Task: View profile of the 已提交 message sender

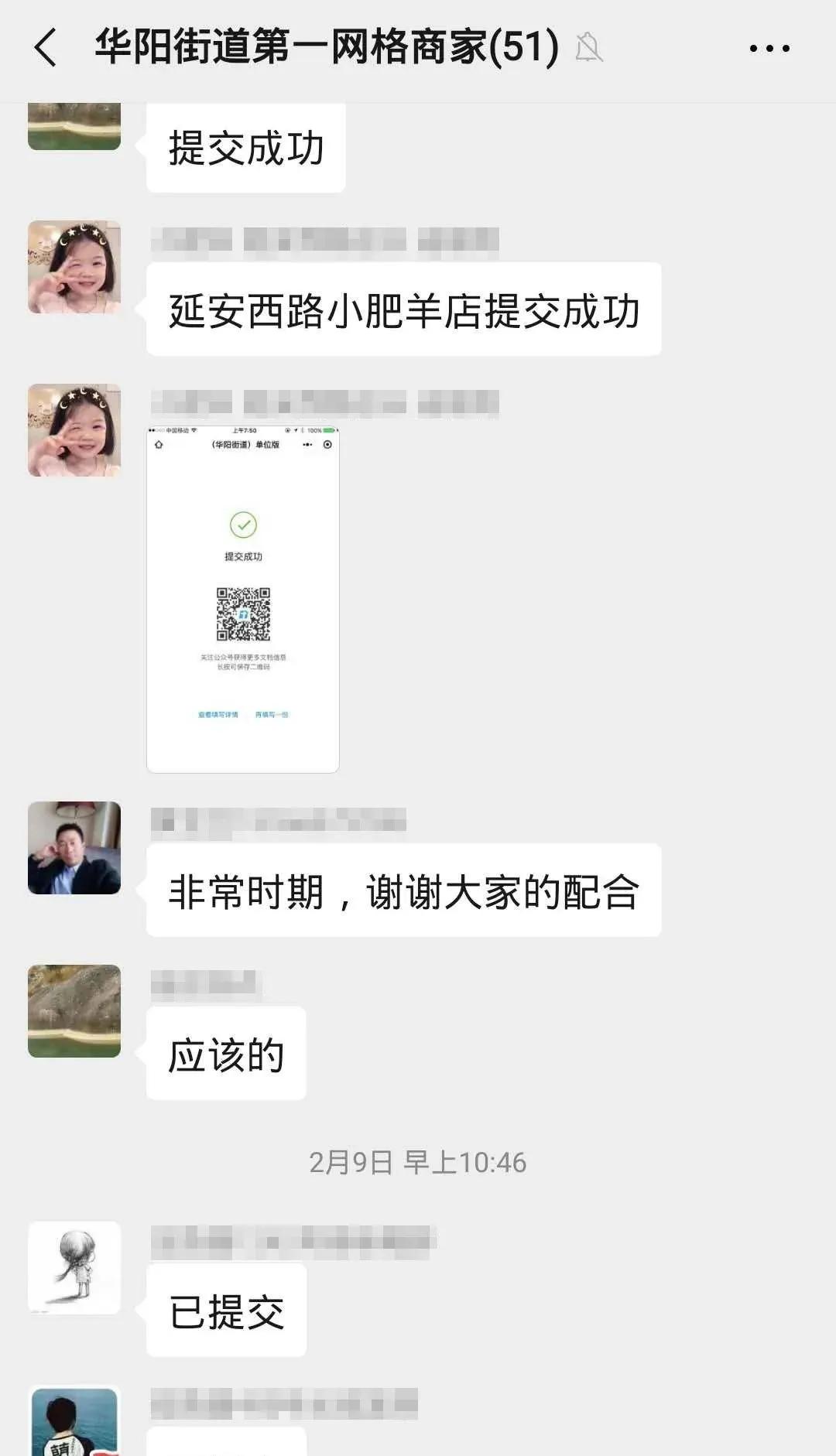Action: (74, 1267)
